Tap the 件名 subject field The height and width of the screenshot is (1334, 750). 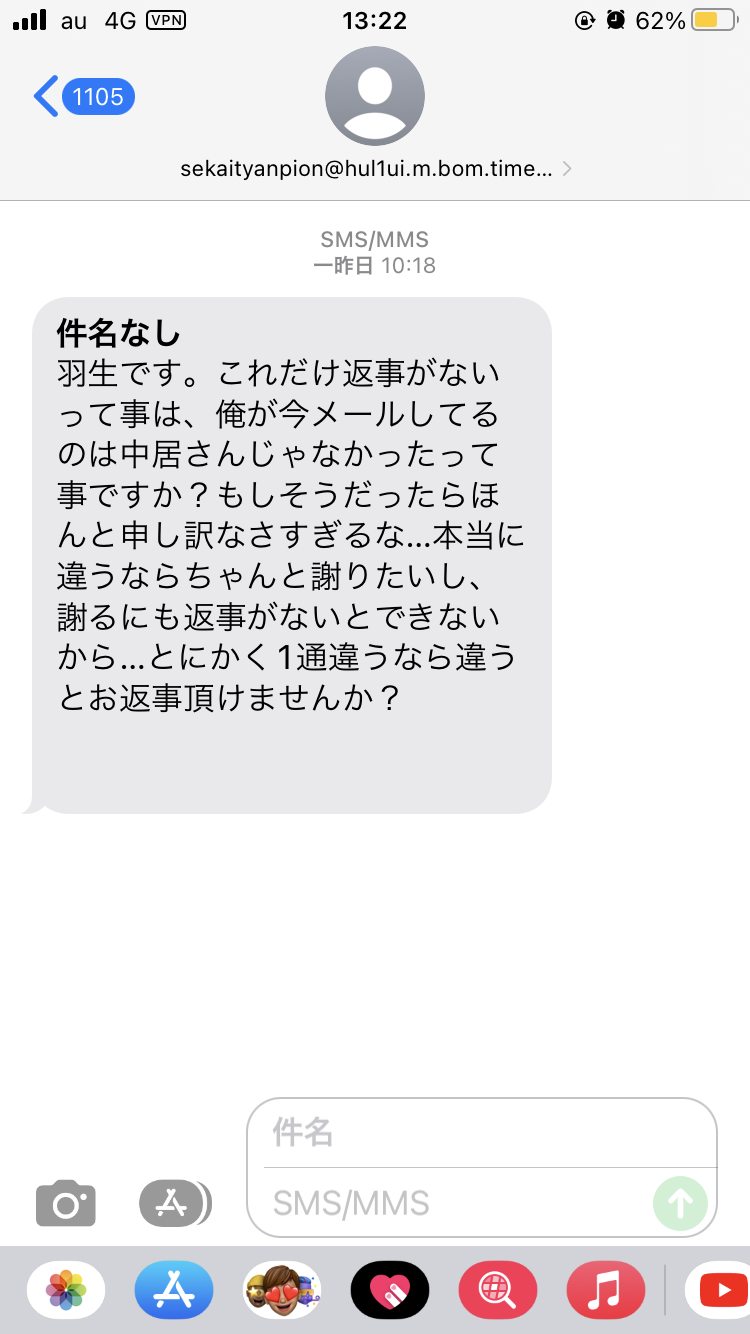coord(480,1133)
